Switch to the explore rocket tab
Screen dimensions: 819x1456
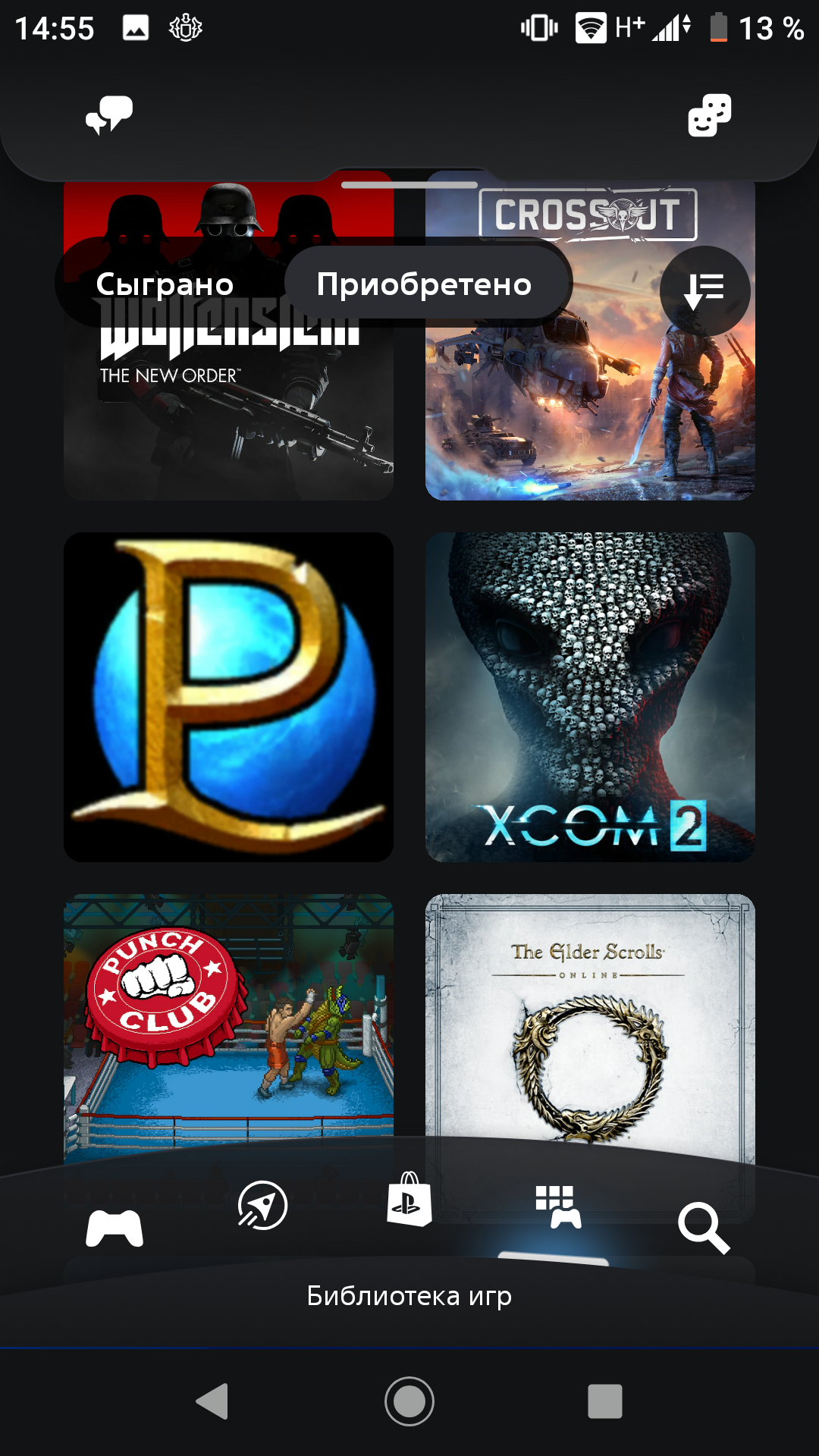[x=262, y=1205]
